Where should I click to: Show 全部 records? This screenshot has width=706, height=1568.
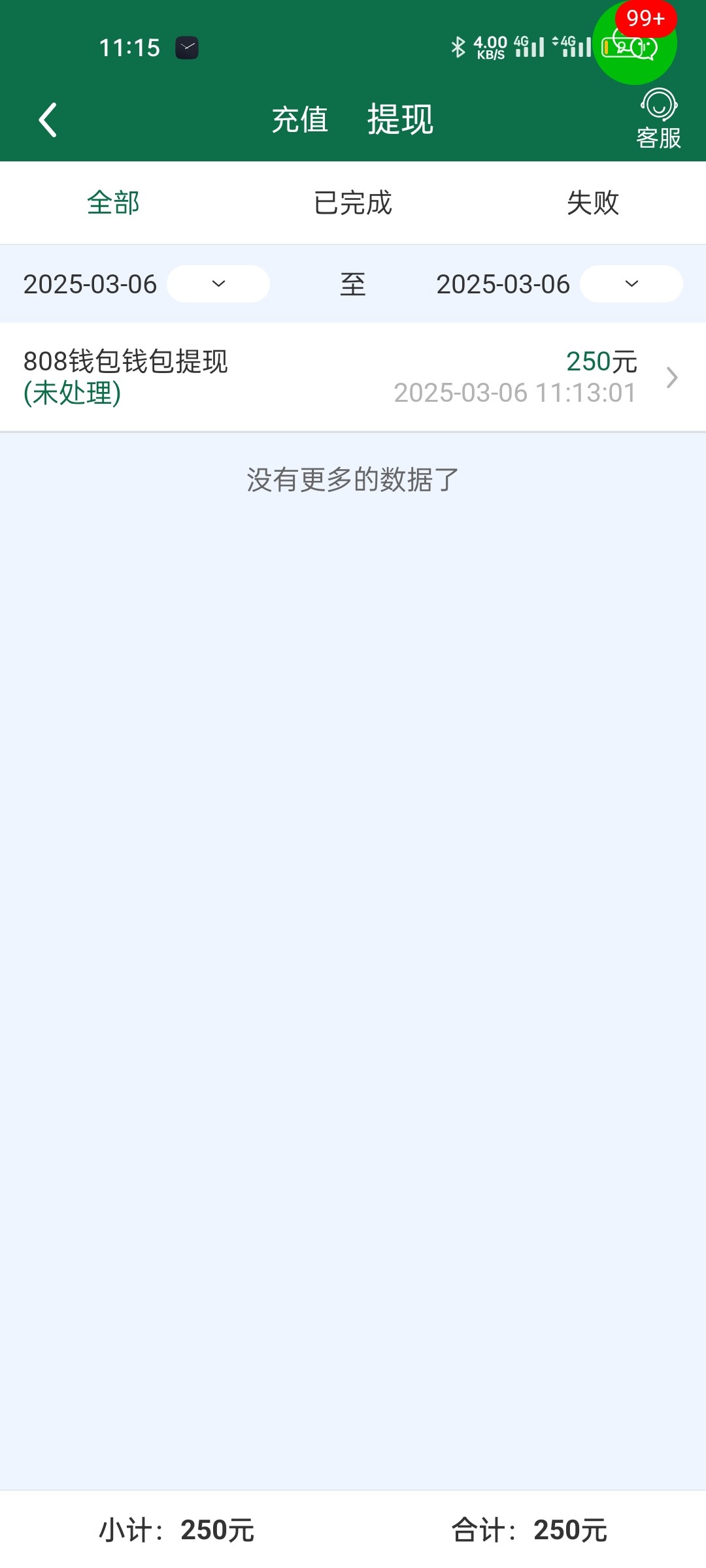coord(113,203)
